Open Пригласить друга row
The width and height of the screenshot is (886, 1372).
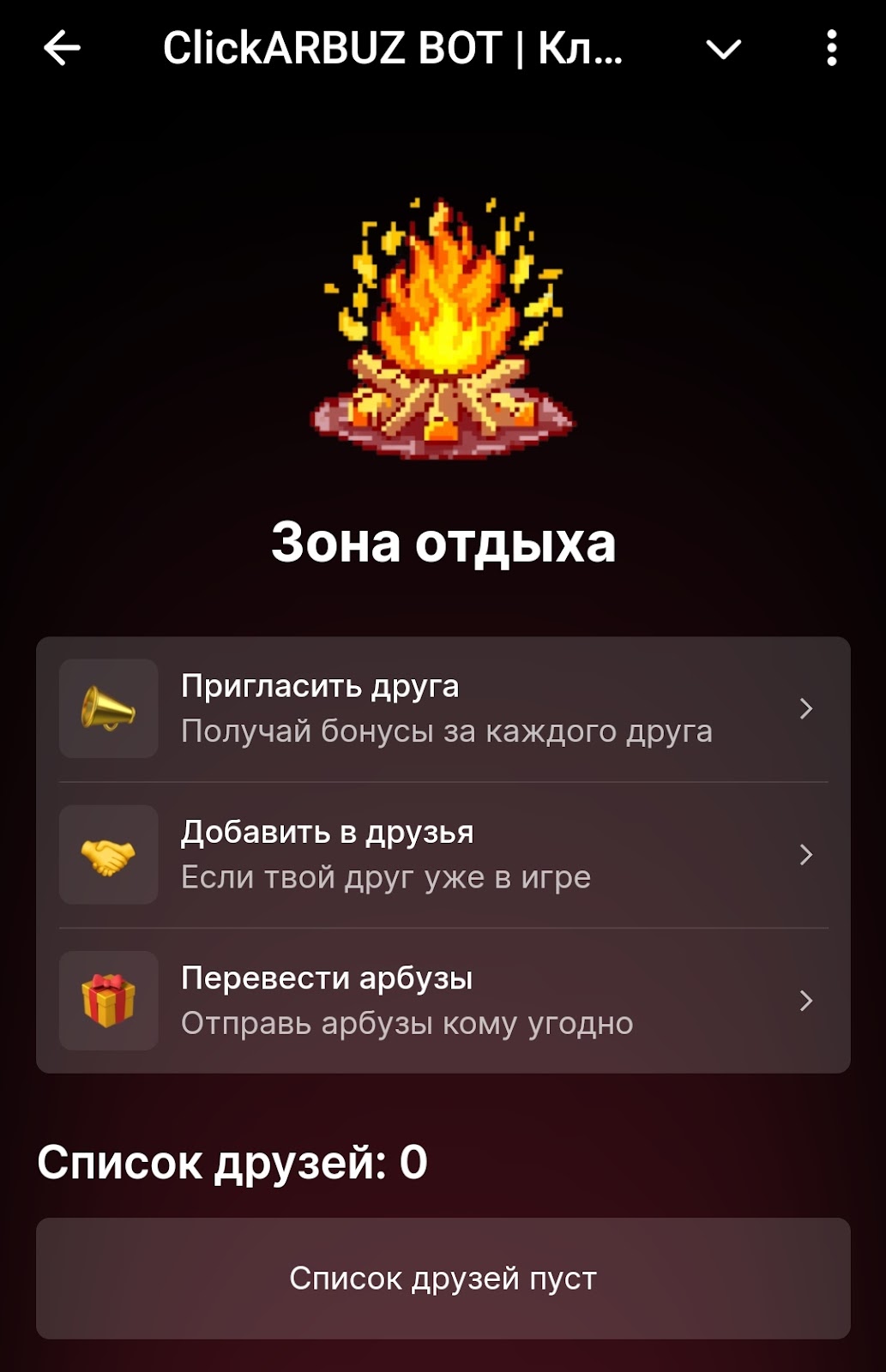click(x=443, y=709)
